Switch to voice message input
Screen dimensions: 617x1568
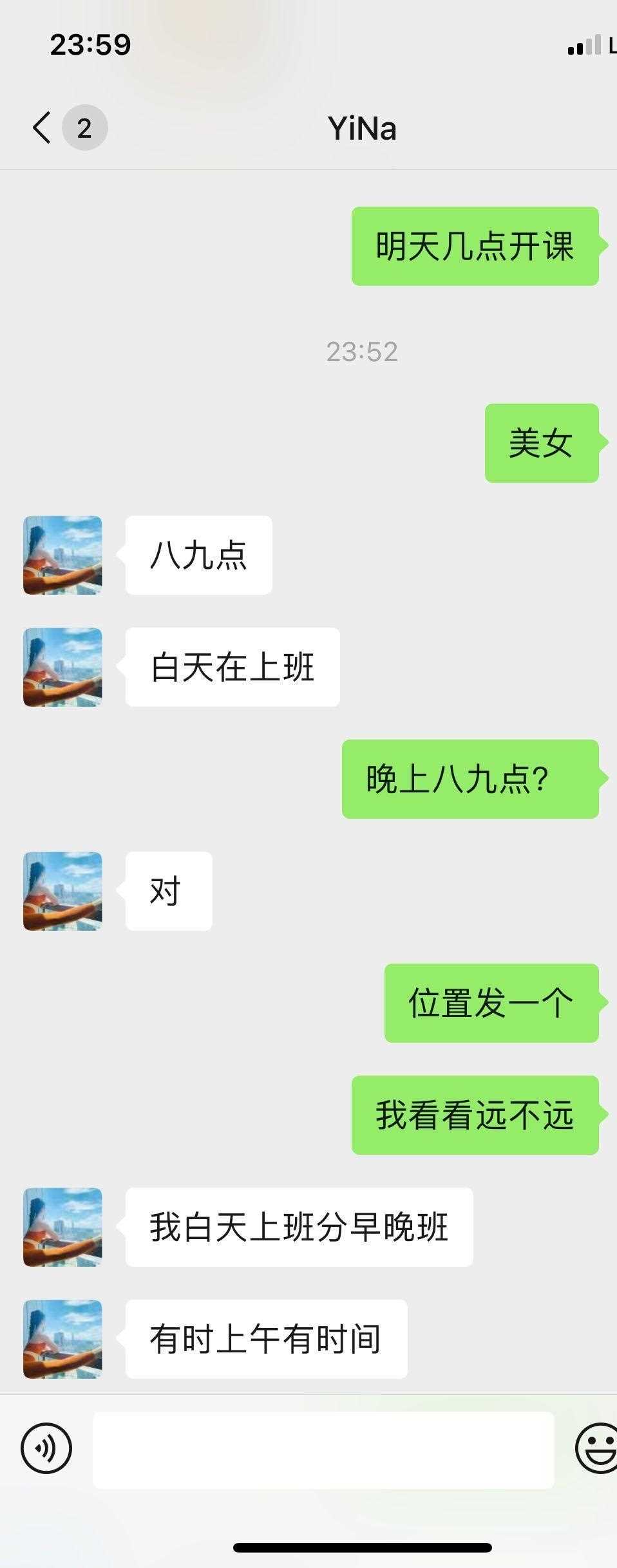pyautogui.click(x=46, y=1449)
